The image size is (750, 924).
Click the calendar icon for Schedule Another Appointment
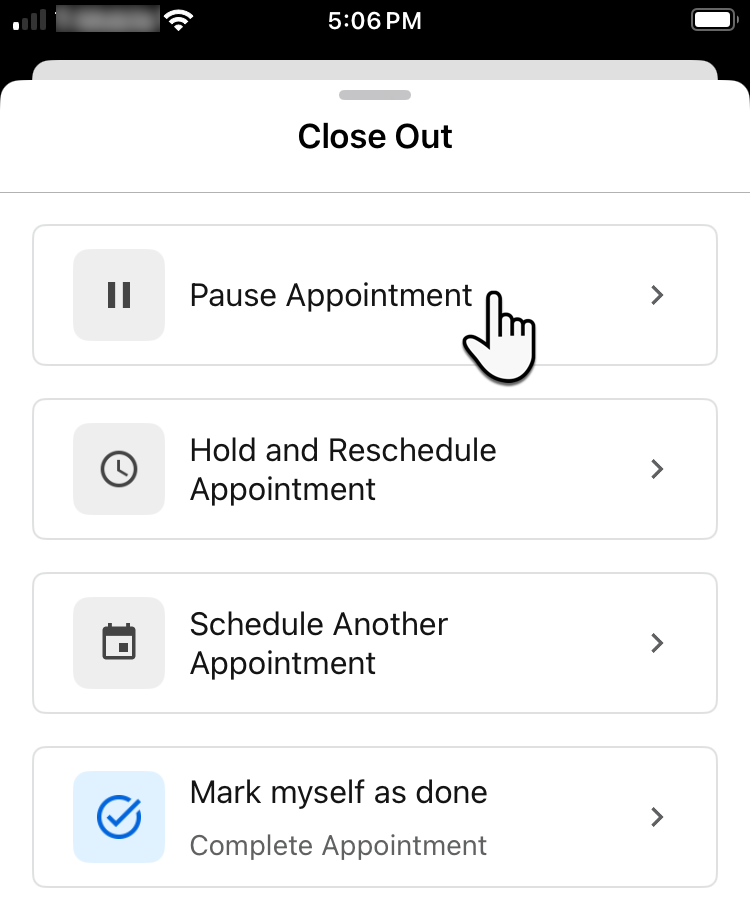click(x=119, y=643)
